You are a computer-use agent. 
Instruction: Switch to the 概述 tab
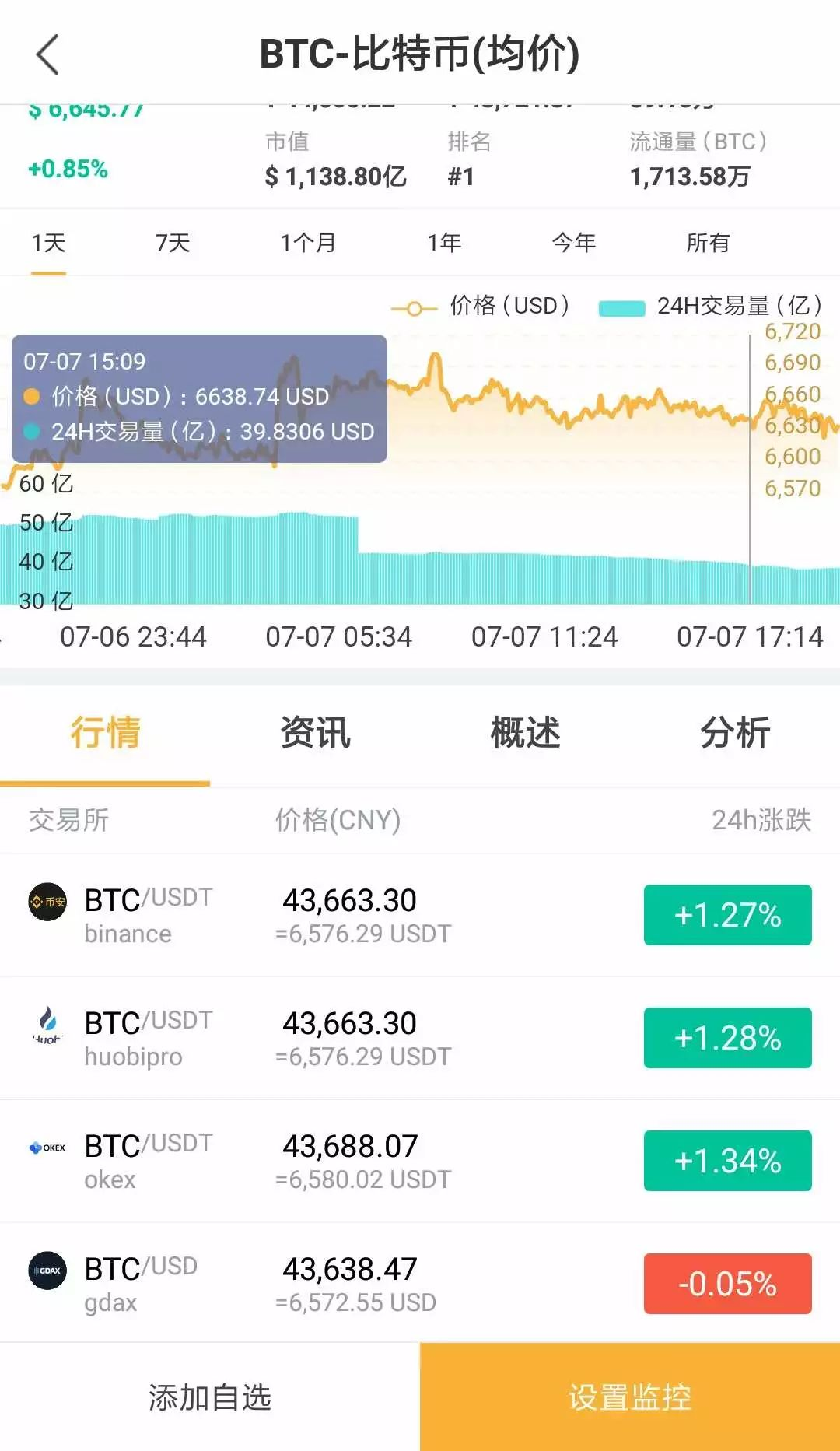(525, 733)
